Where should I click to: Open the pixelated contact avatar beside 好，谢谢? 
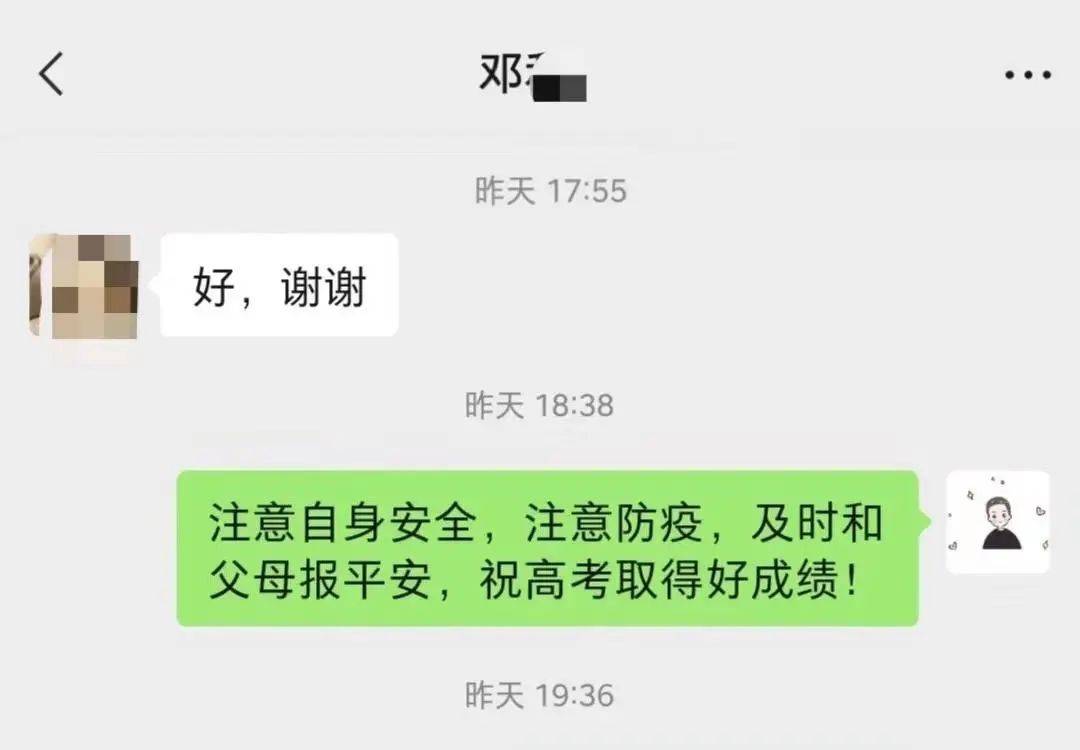point(84,285)
